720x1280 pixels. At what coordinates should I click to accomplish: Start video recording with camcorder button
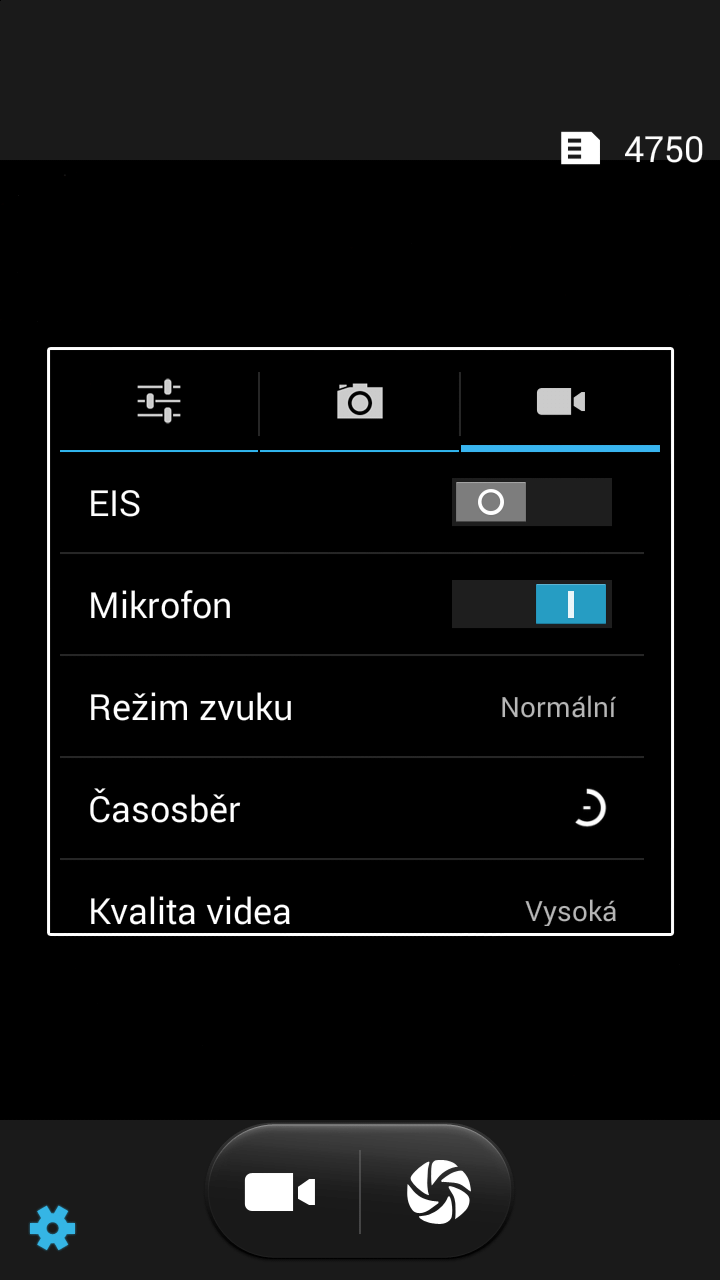coord(281,1191)
